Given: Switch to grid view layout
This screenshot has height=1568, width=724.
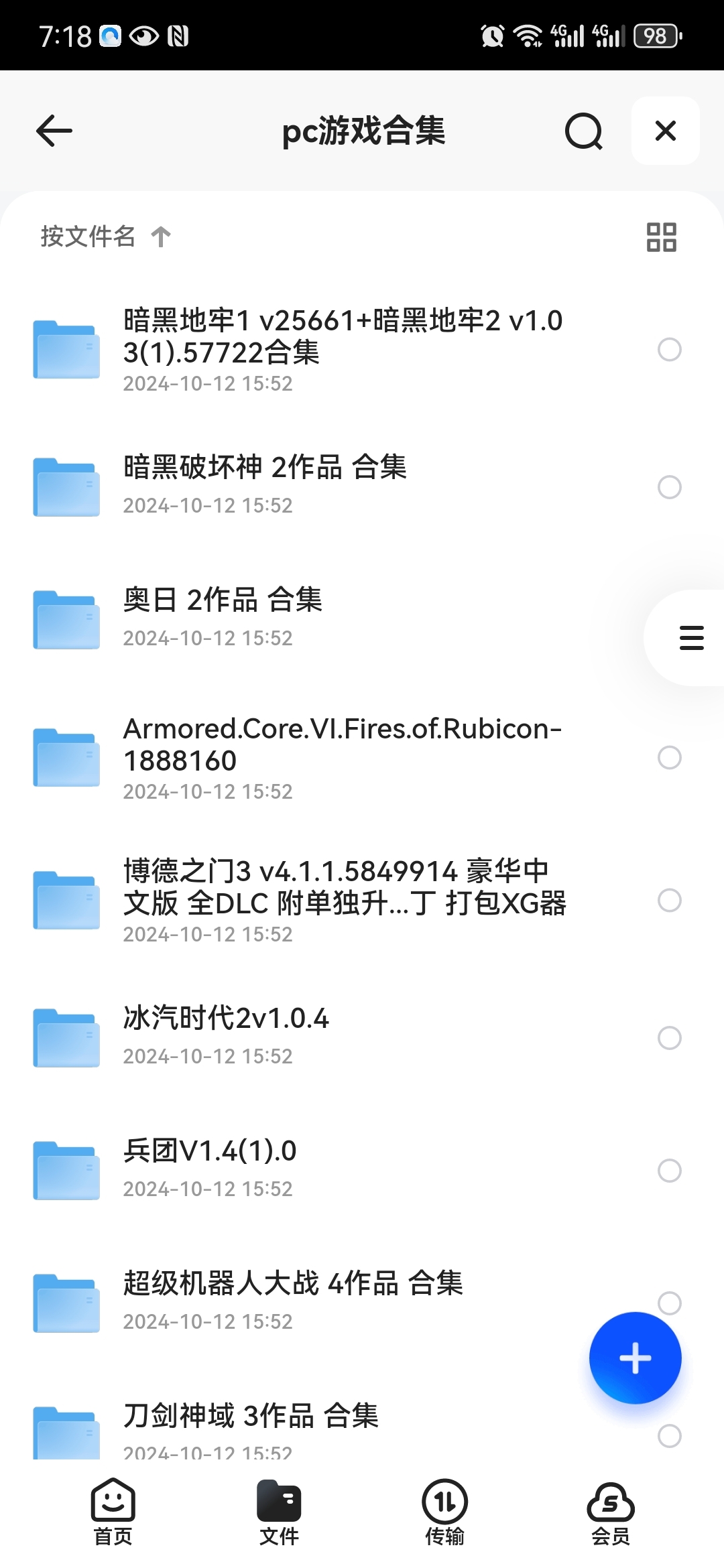Looking at the screenshot, I should [x=662, y=237].
